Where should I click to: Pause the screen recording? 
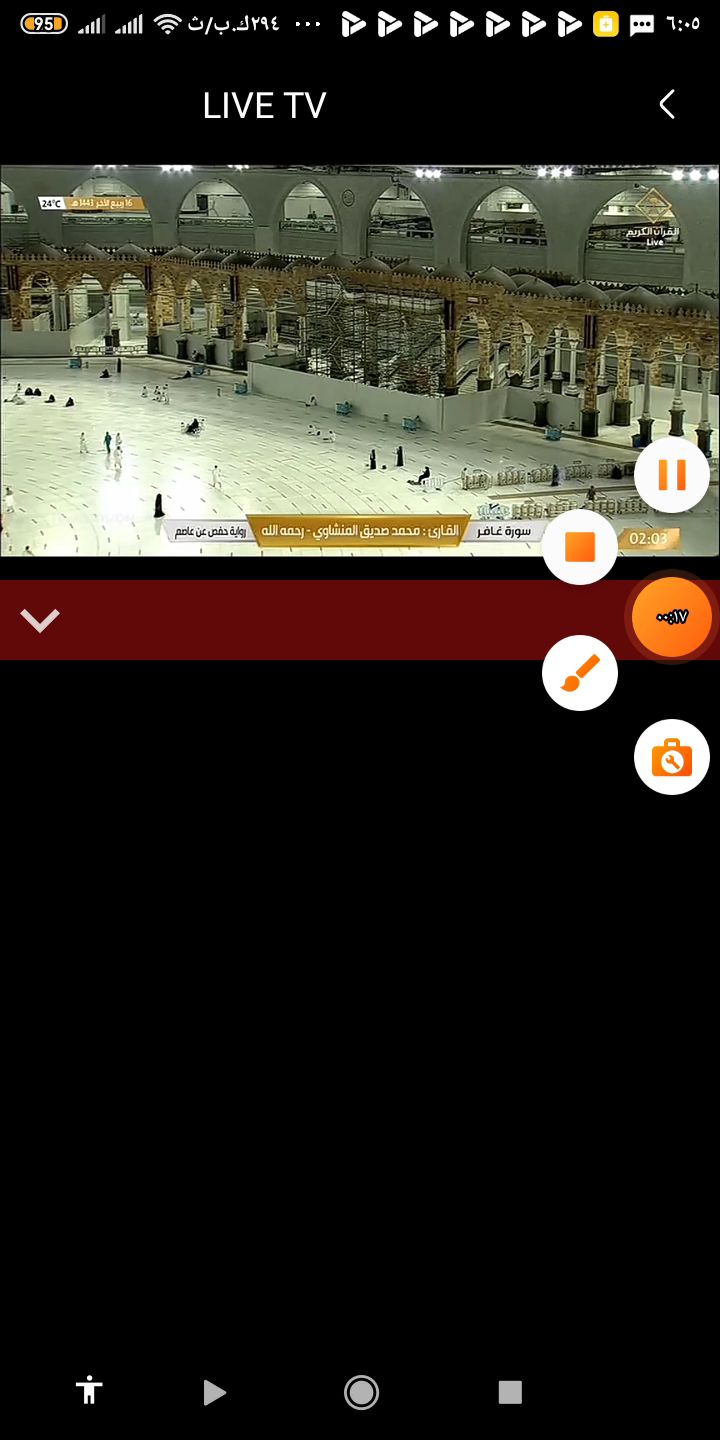[x=672, y=474]
